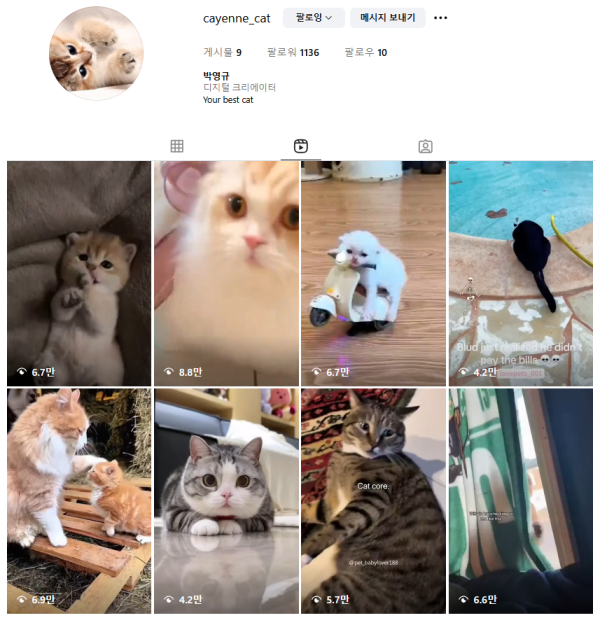This screenshot has width=600, height=618.
Task: Open the 팔로잉 dropdown button
Action: tap(314, 18)
